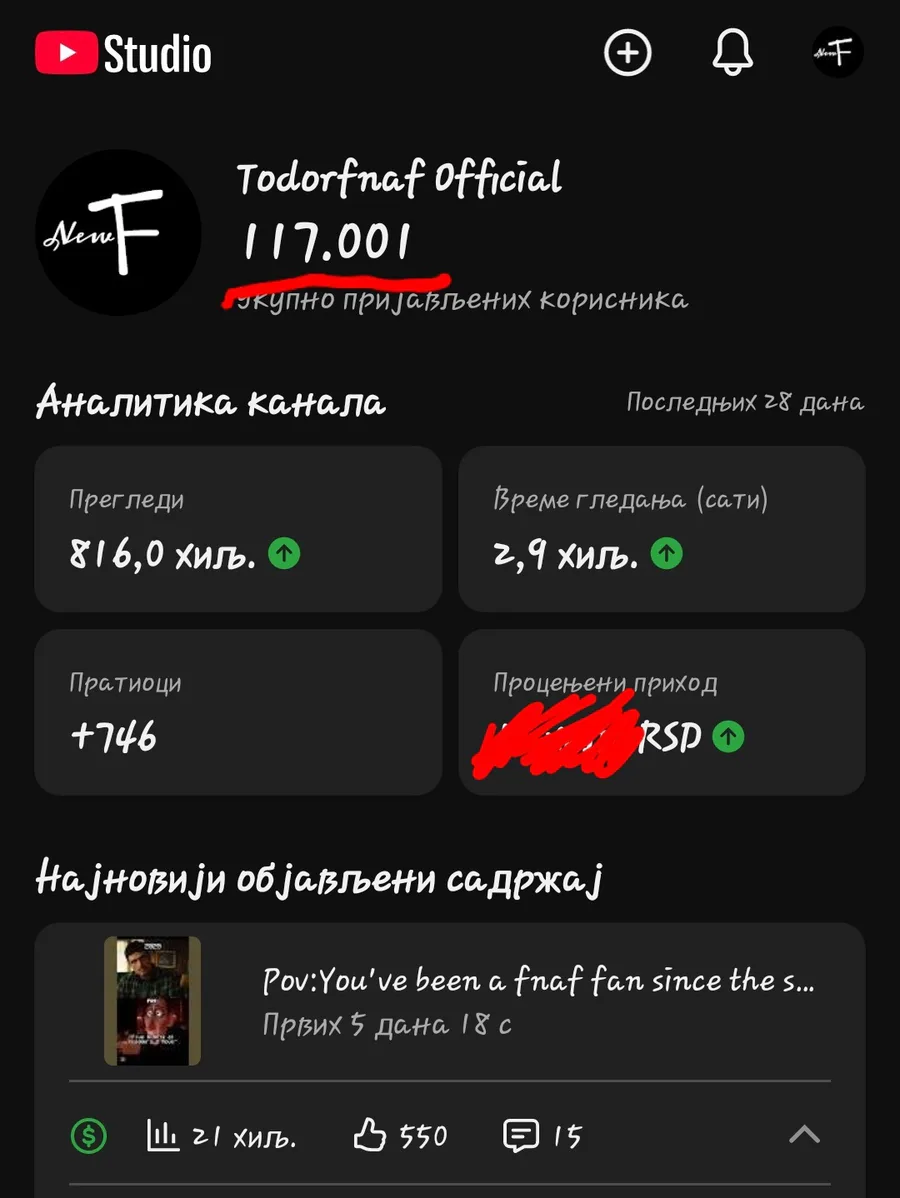Tap the create plus icon
Image resolution: width=900 pixels, height=1198 pixels.
628,53
